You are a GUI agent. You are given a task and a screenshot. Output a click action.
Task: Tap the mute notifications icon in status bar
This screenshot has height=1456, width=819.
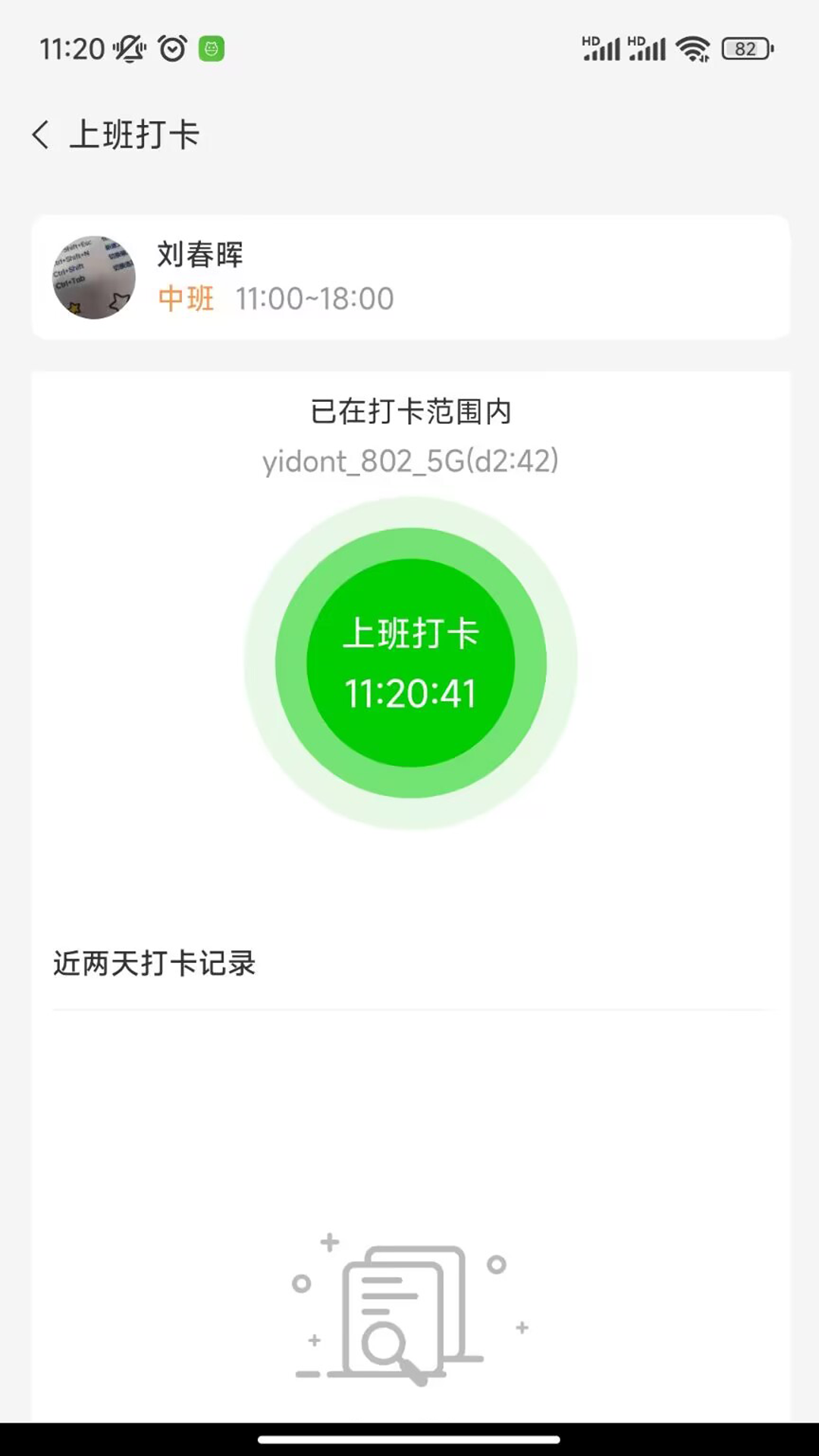coord(127,48)
